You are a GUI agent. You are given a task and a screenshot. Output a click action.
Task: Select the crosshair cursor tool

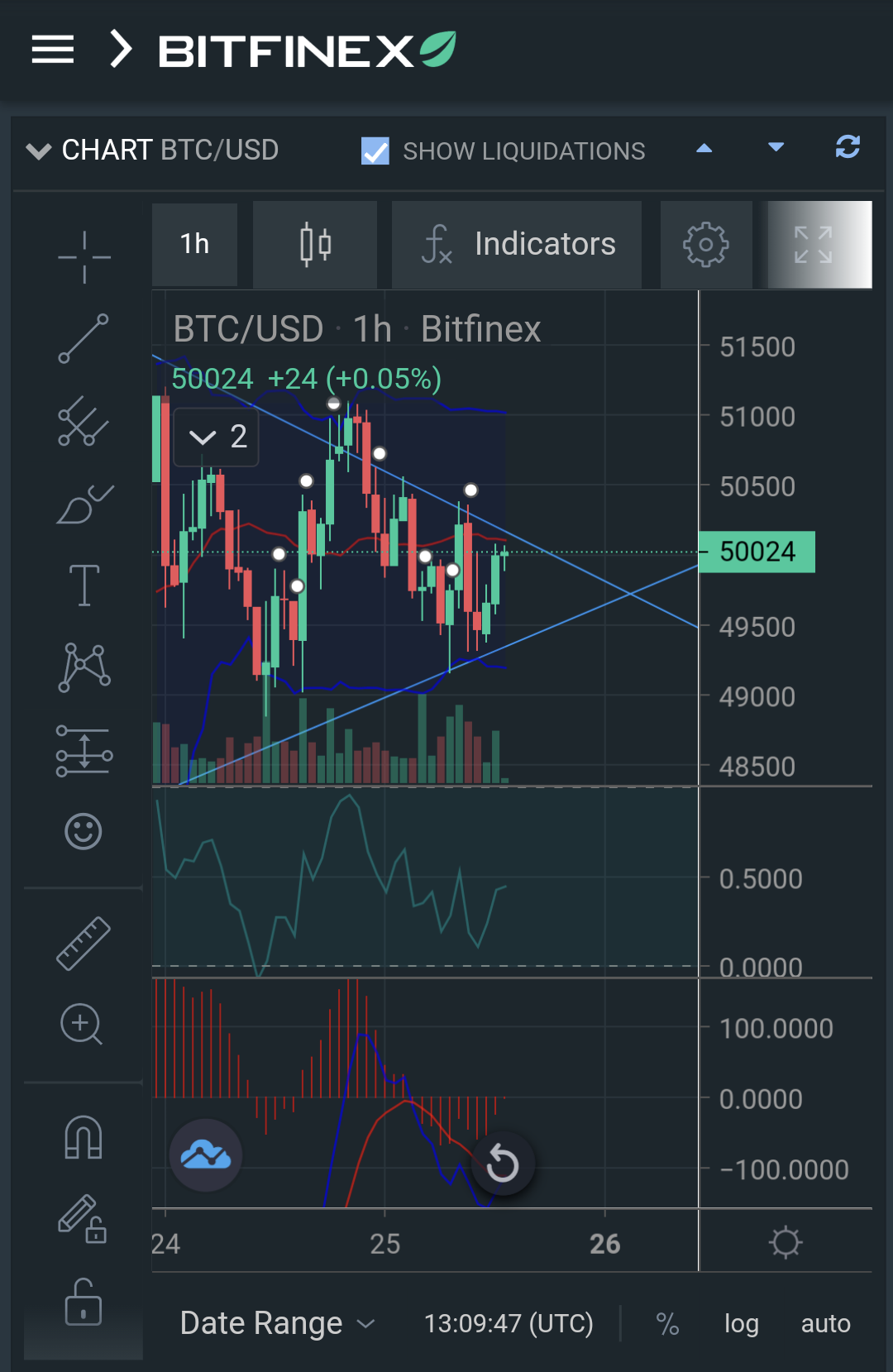[83, 256]
